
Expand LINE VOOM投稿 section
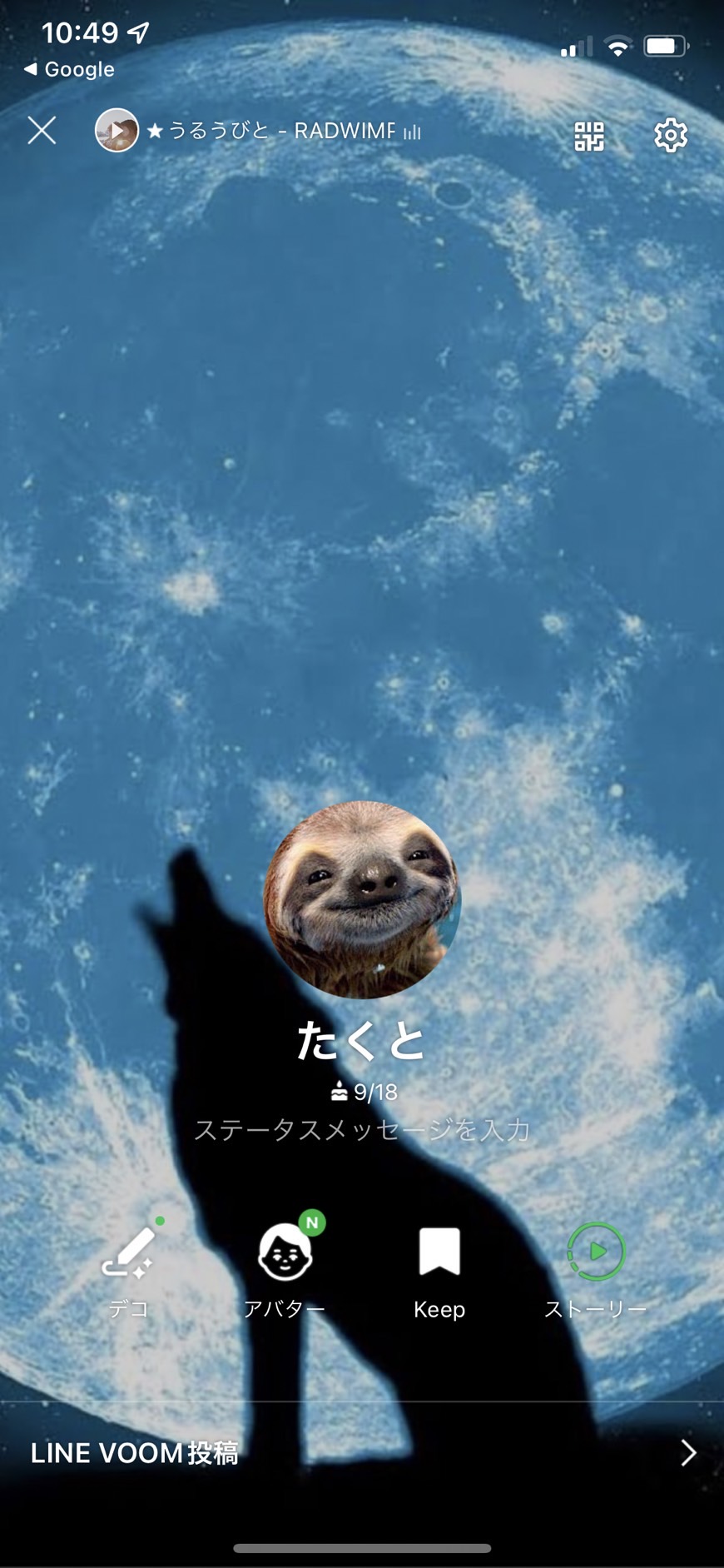(x=687, y=1452)
